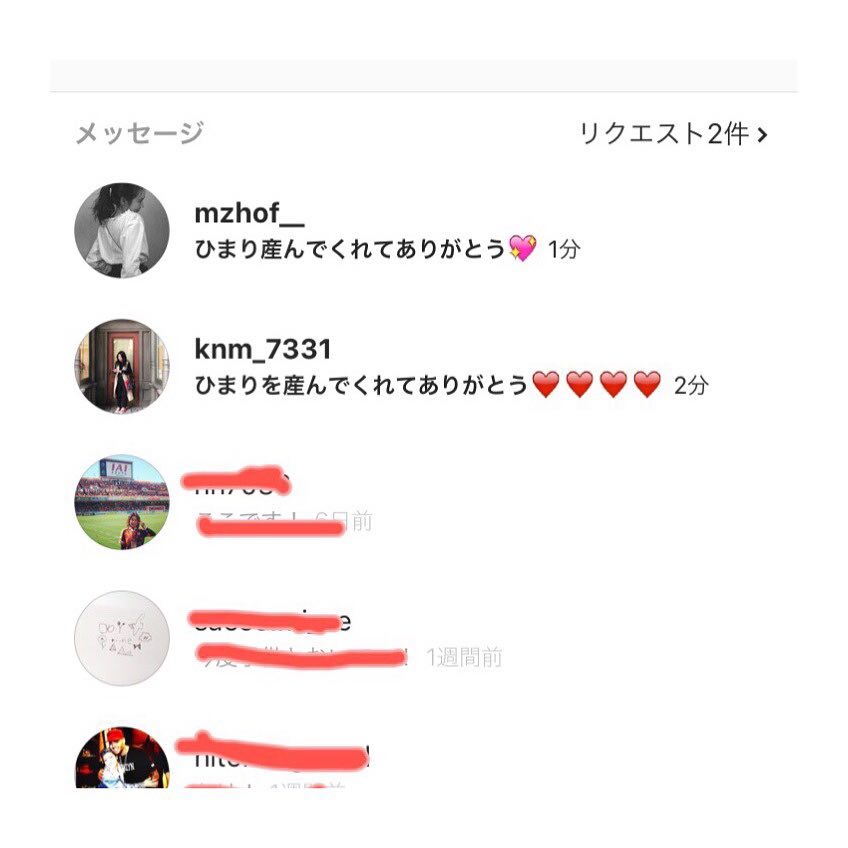Screen dimensions: 848x848
Task: Open message requests (リクエスト2件)
Action: coord(673,134)
